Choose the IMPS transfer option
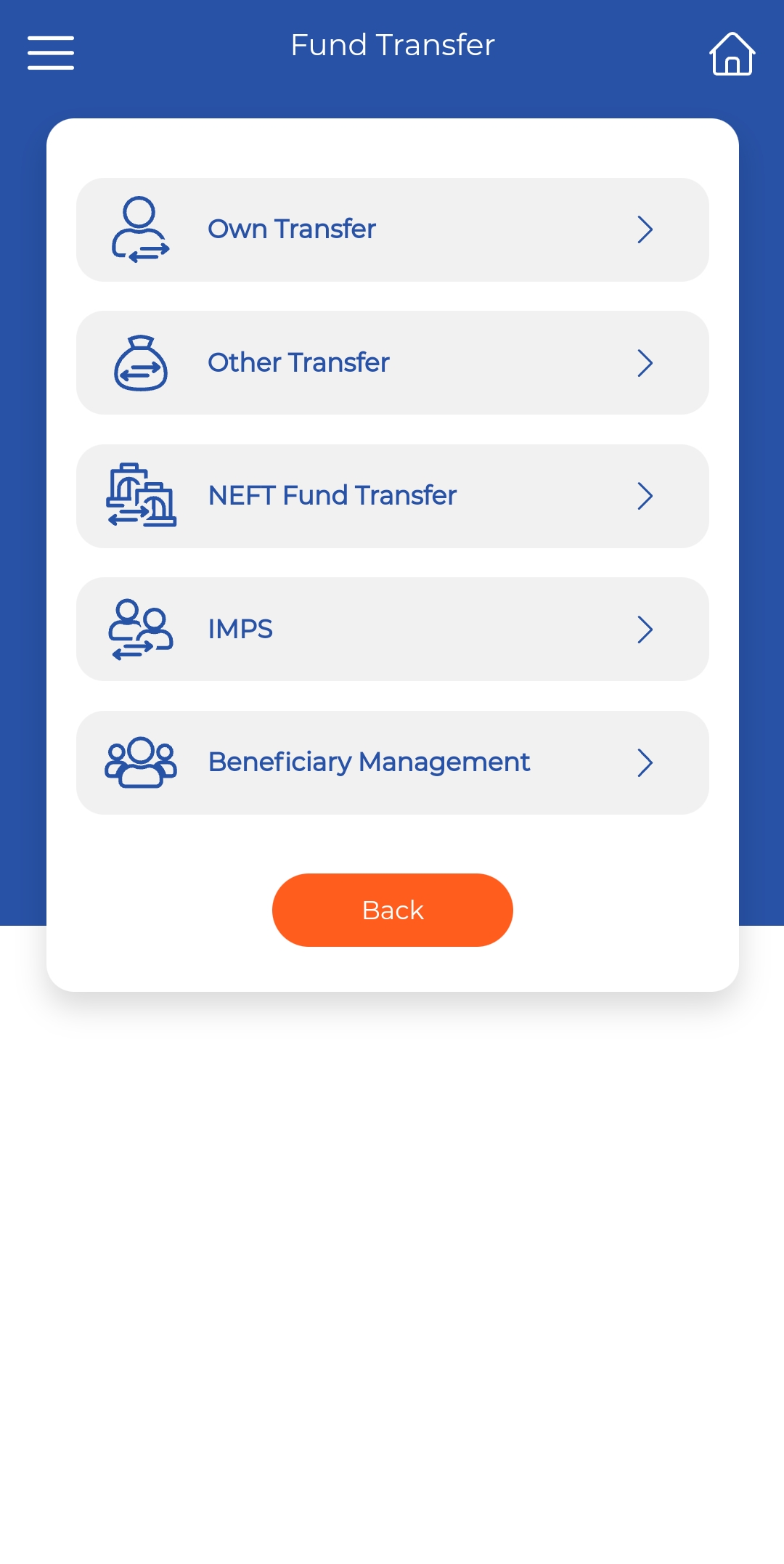 click(x=393, y=630)
